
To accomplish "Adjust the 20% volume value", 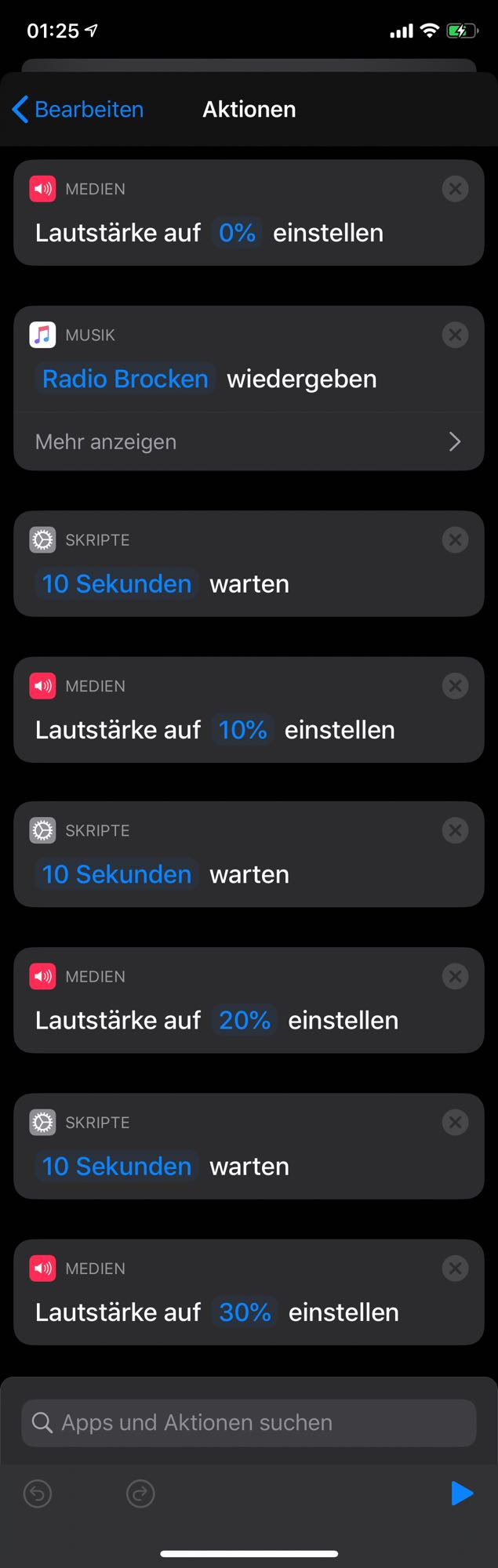I will click(245, 1020).
